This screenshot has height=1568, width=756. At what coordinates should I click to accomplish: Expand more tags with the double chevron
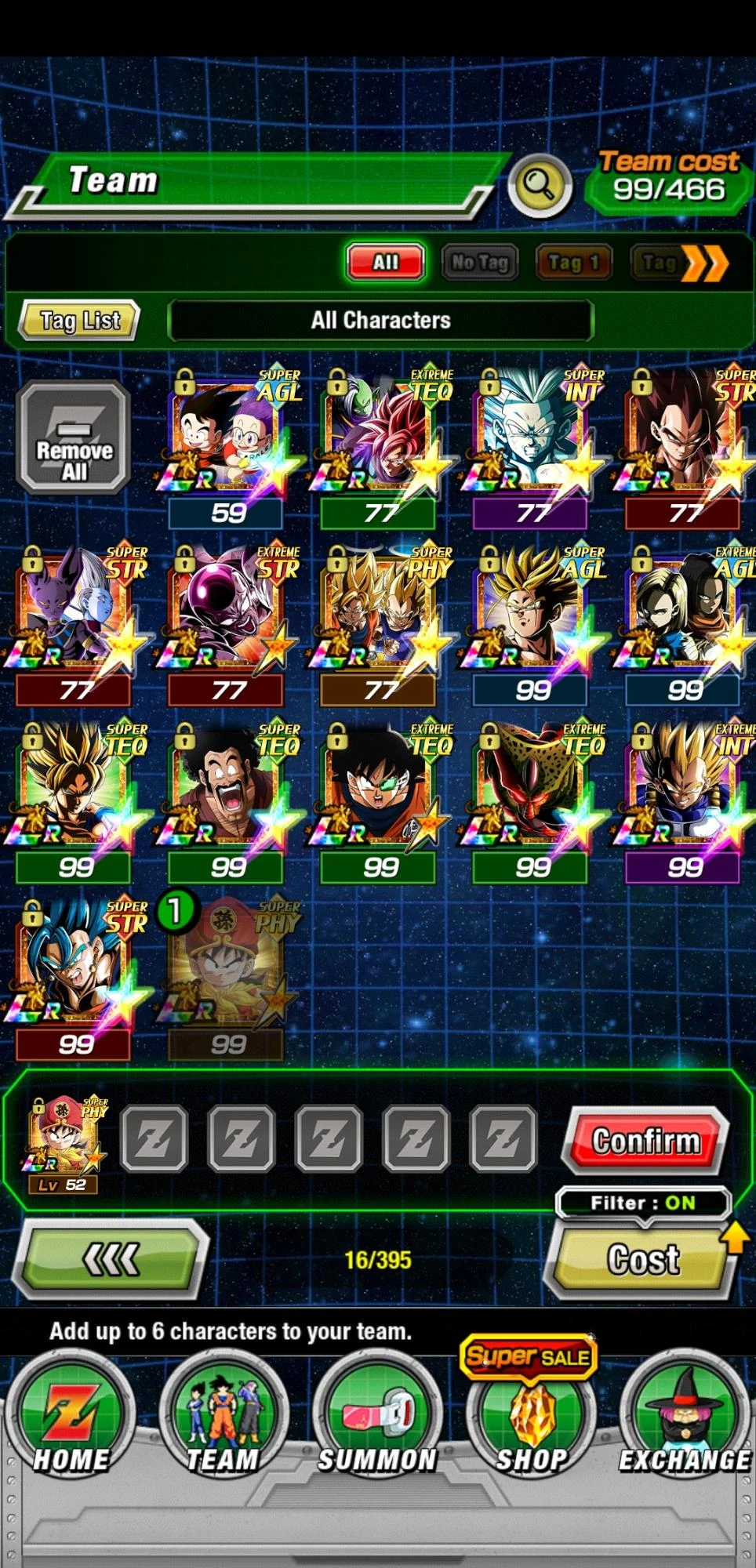pos(708,261)
